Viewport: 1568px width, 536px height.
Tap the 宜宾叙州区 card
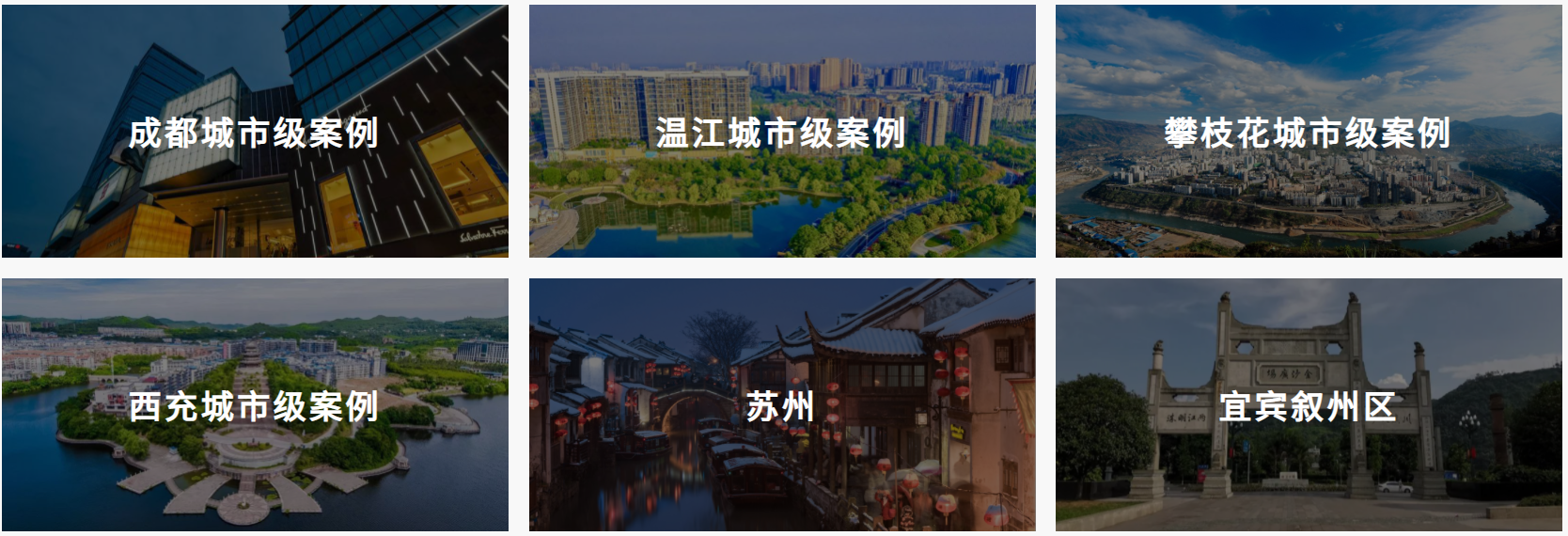(1308, 405)
